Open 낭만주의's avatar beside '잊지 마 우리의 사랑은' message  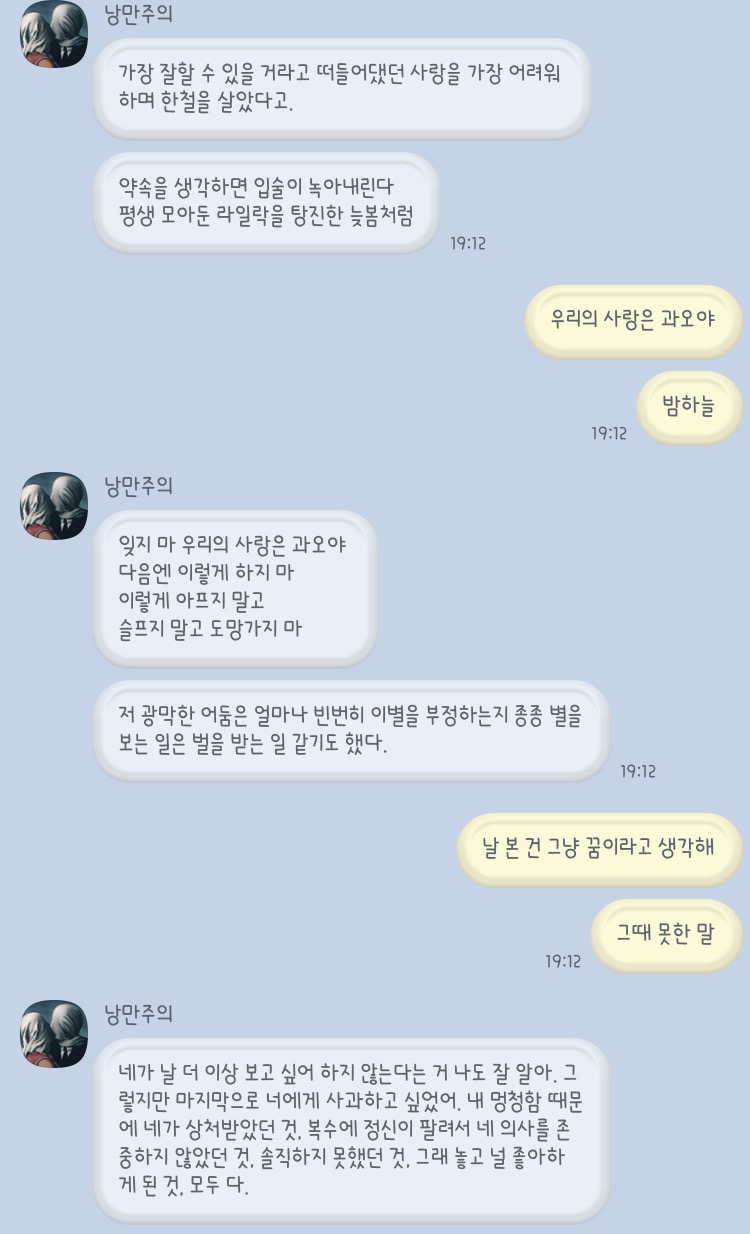(54, 506)
